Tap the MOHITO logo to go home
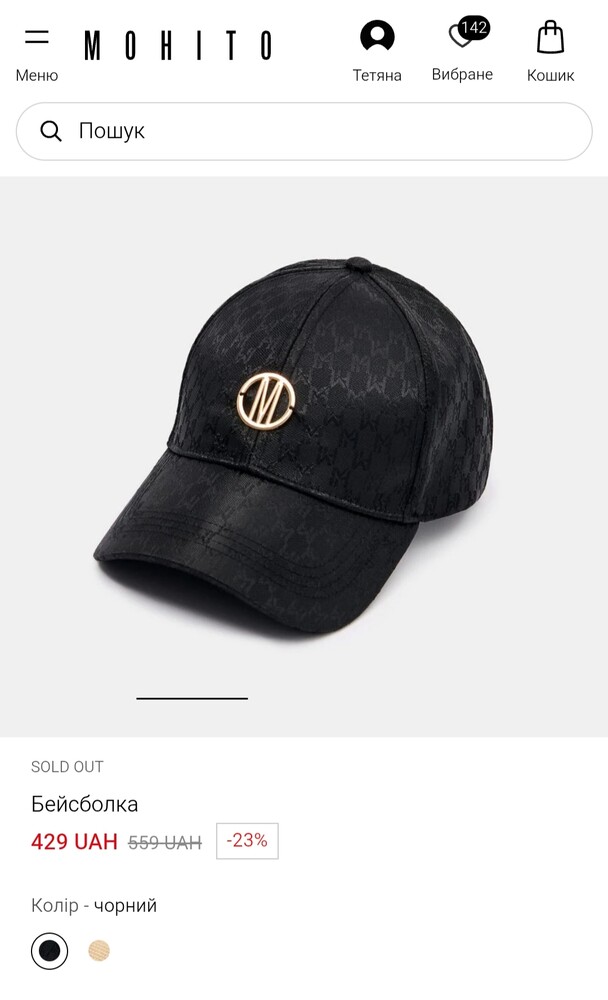 pos(178,45)
